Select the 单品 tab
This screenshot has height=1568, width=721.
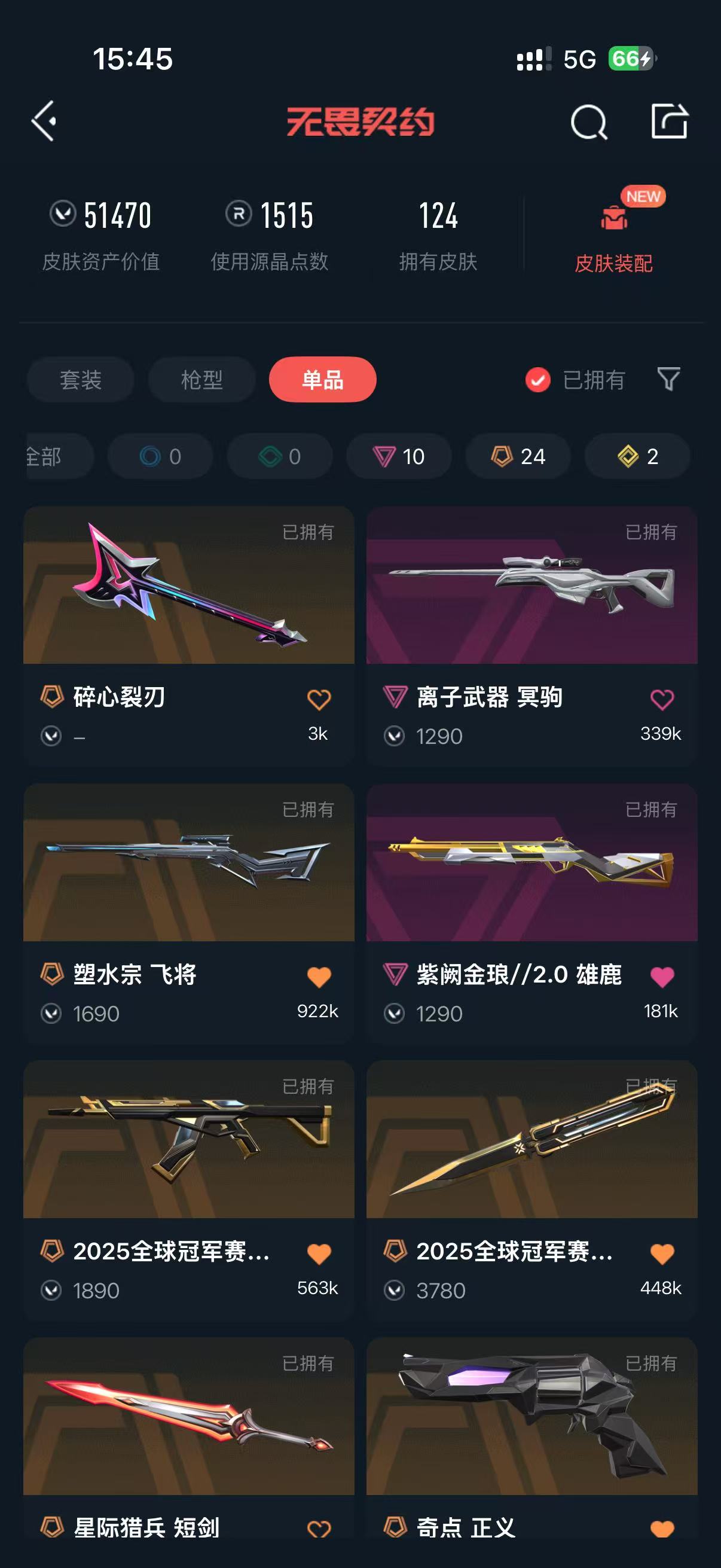(322, 380)
